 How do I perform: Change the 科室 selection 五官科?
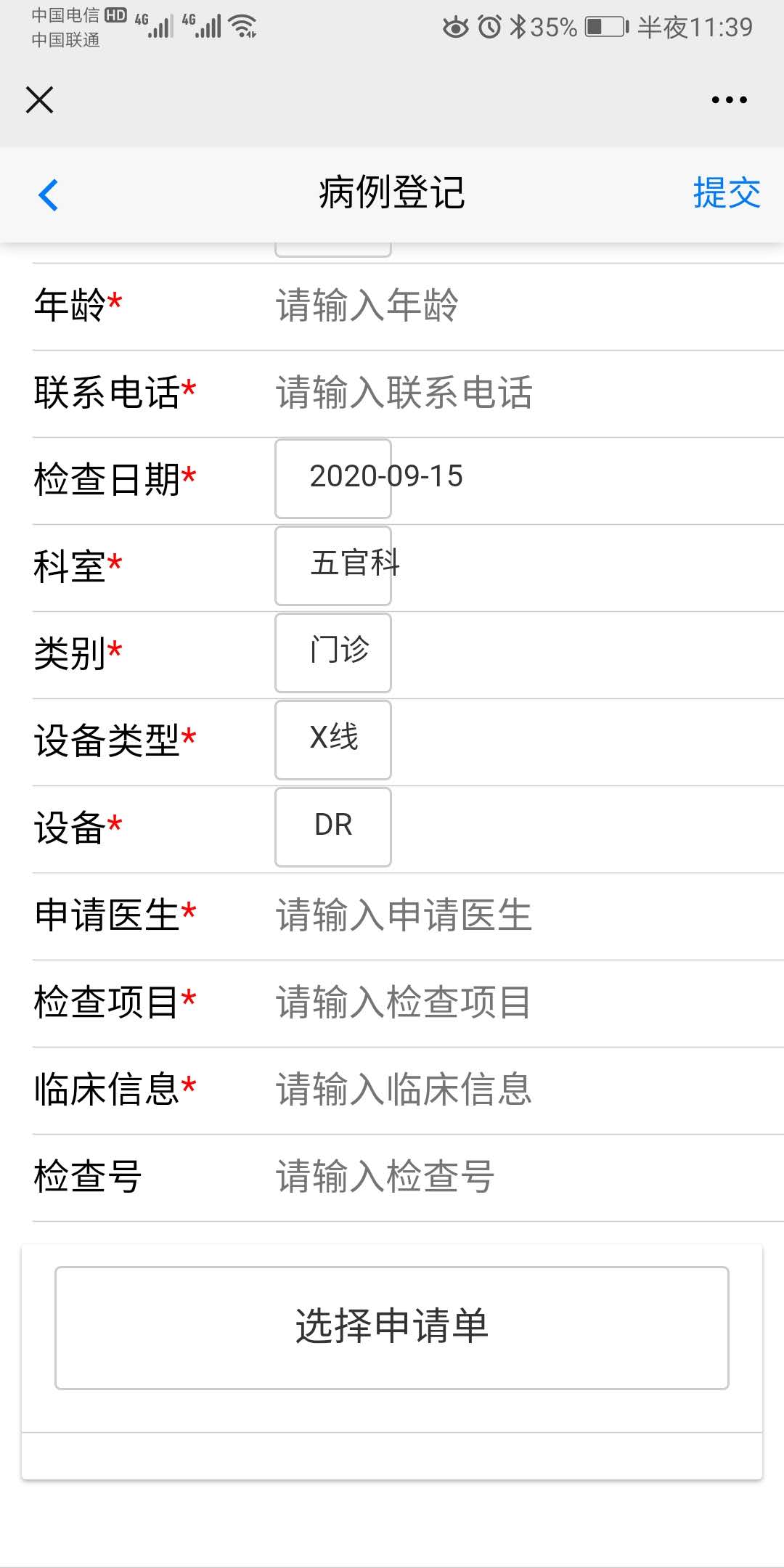[333, 566]
